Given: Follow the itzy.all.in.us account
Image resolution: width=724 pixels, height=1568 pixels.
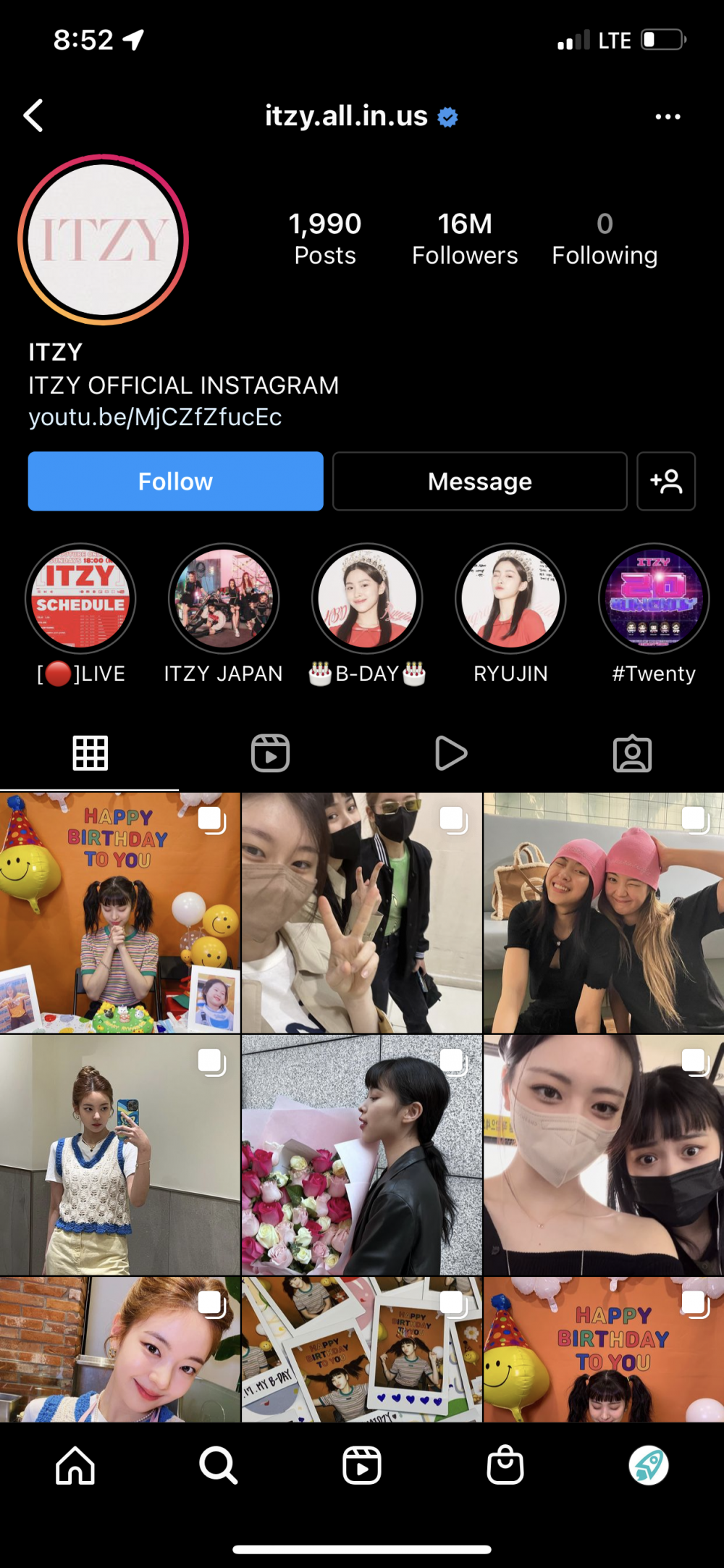Looking at the screenshot, I should [175, 482].
